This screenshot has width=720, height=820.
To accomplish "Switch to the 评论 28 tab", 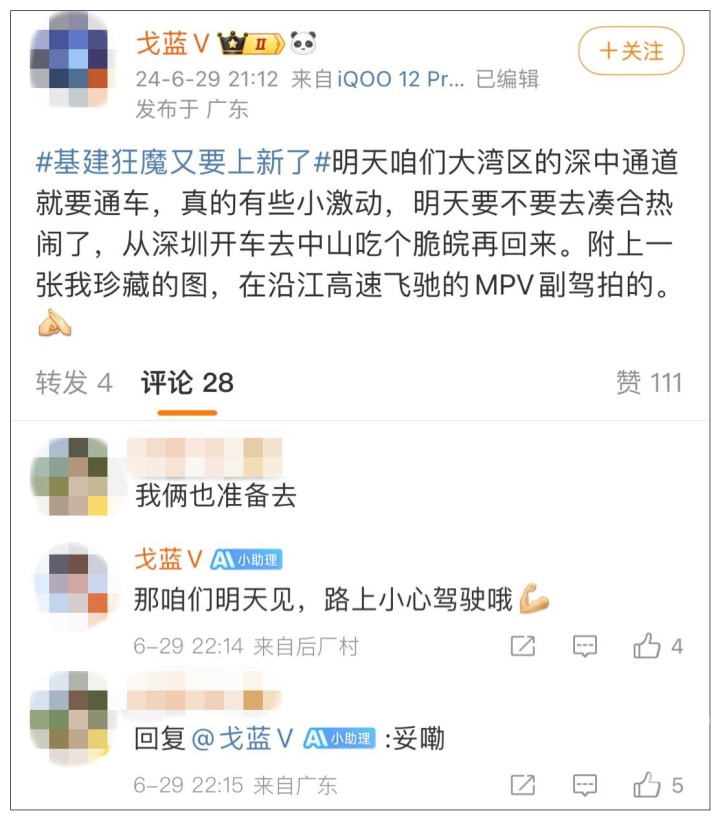I will [187, 382].
